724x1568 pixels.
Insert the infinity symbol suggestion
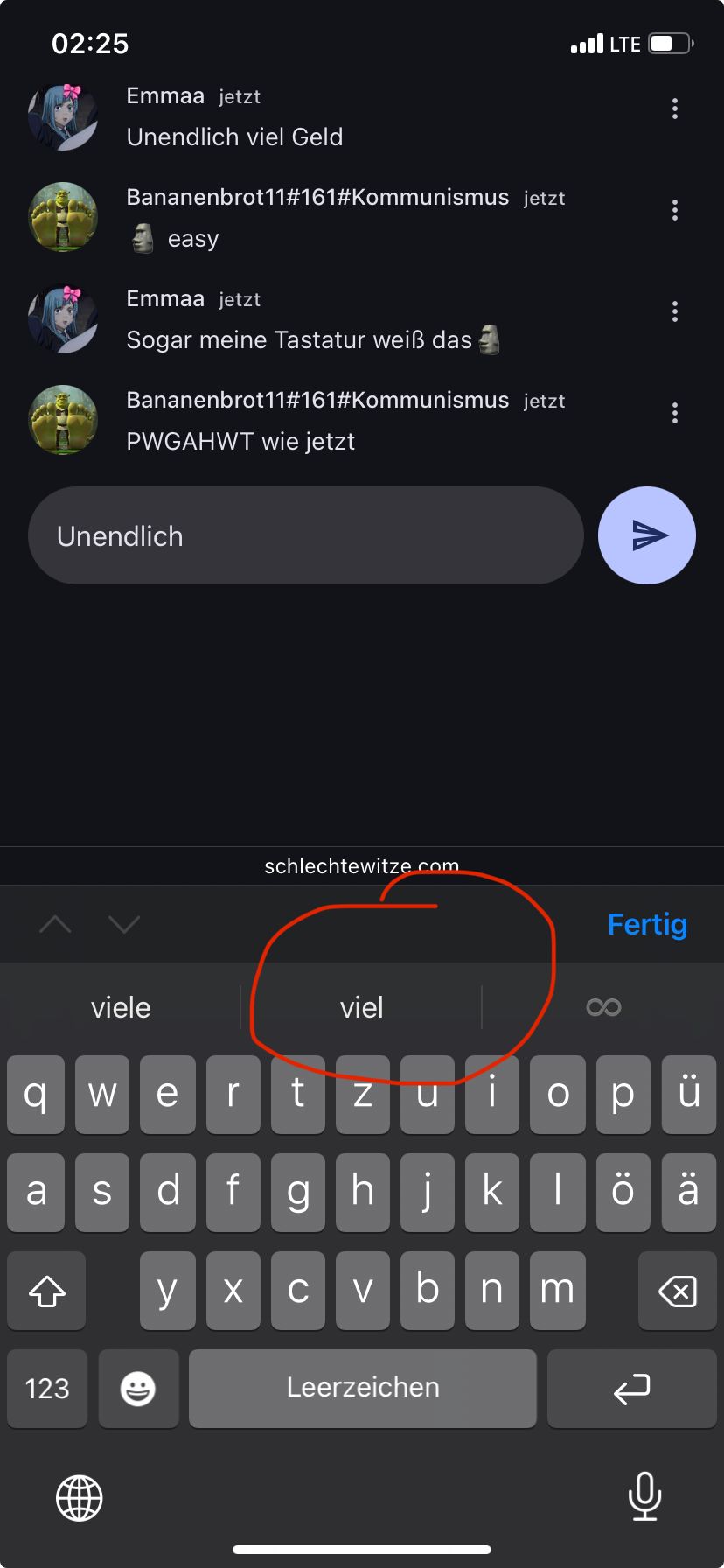[603, 1007]
